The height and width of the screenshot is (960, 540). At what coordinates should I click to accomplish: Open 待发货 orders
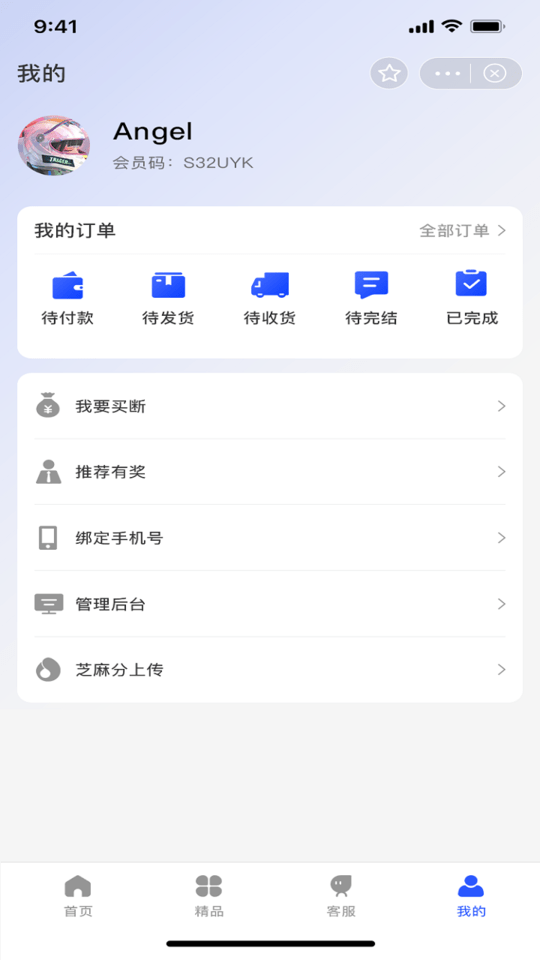coord(168,298)
